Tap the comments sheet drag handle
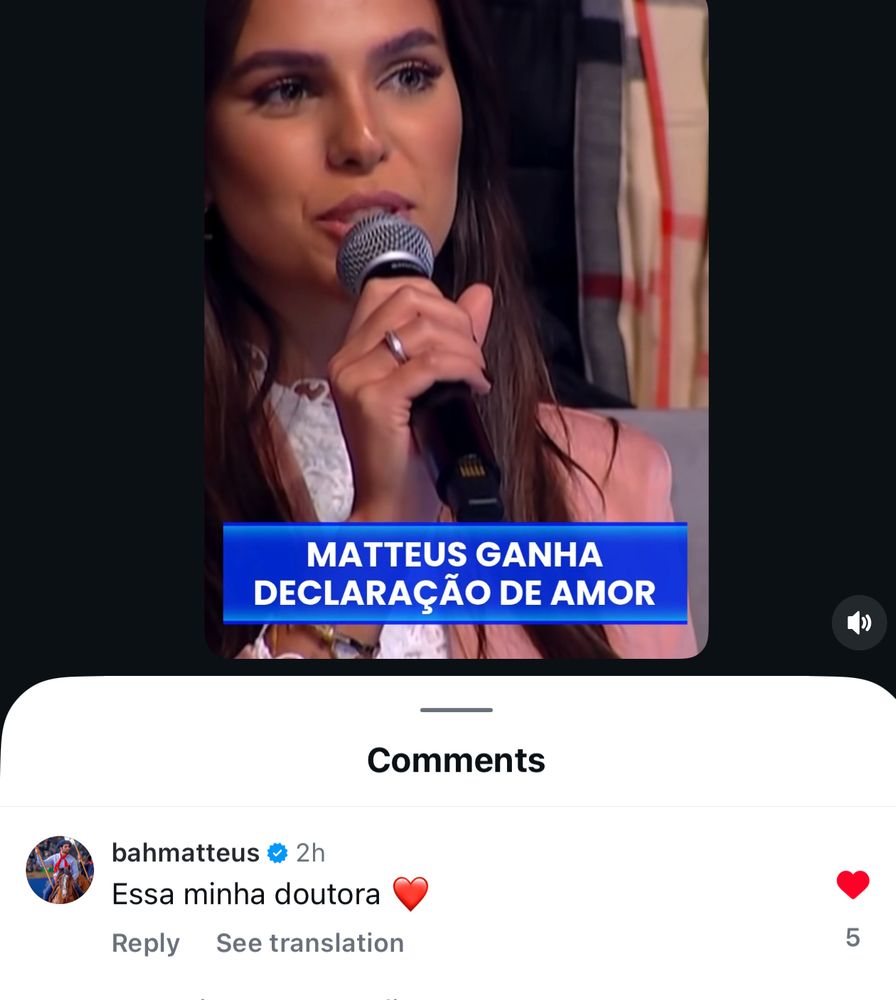 (456, 710)
